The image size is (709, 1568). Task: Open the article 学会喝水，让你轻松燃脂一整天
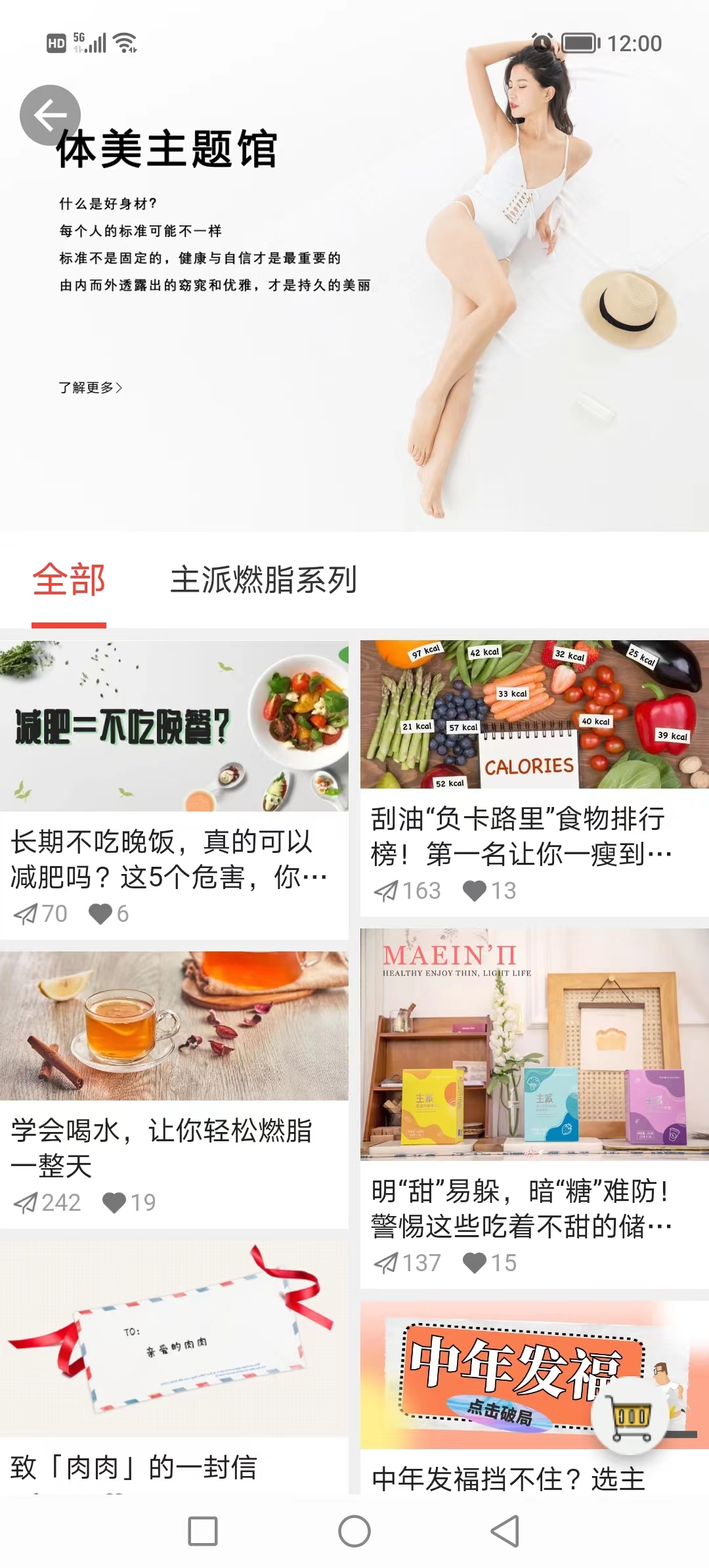click(x=161, y=1147)
